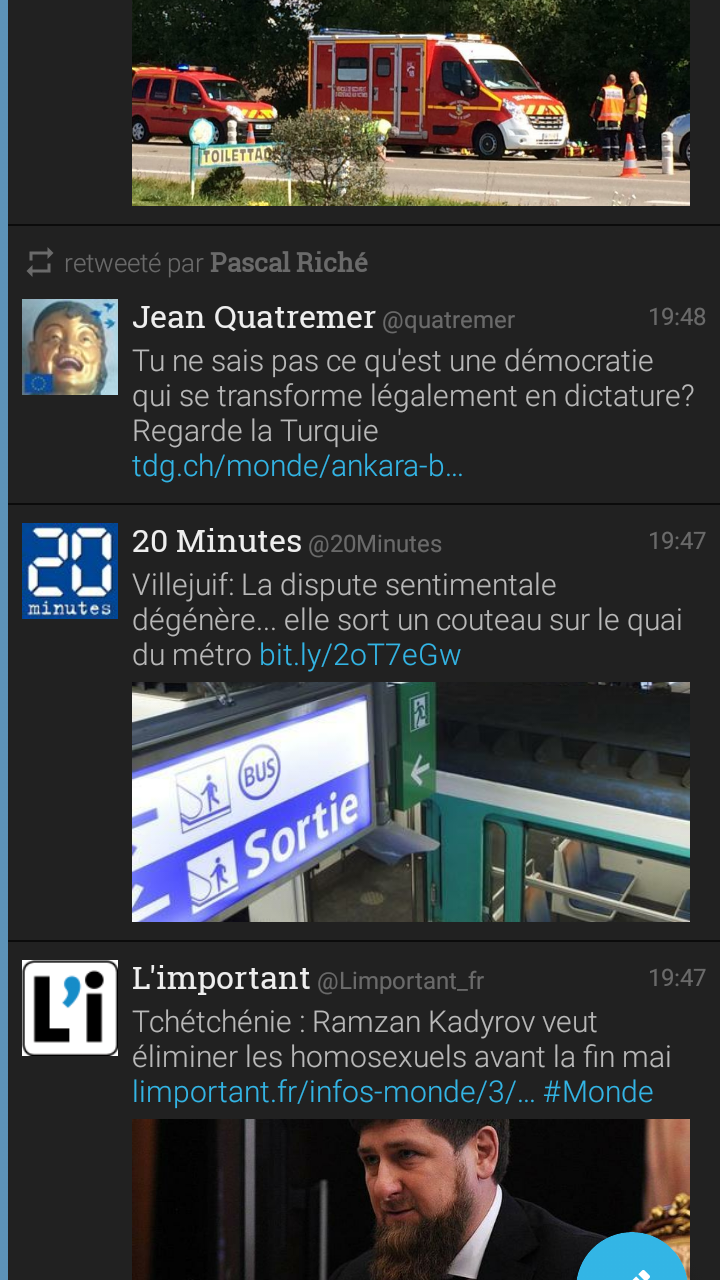Follow the bit.ly/2oT7eGw link
This screenshot has width=720, height=1280.
[360, 656]
